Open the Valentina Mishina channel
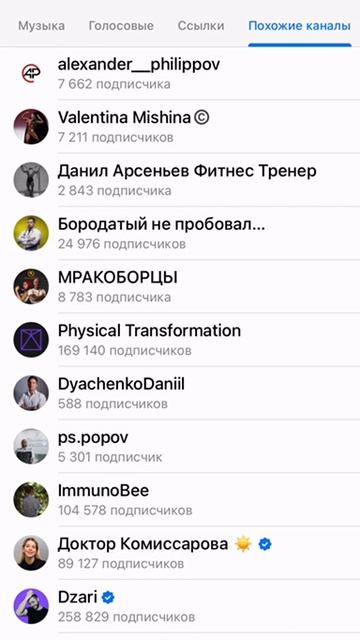This screenshot has width=360, height=640. click(x=180, y=127)
